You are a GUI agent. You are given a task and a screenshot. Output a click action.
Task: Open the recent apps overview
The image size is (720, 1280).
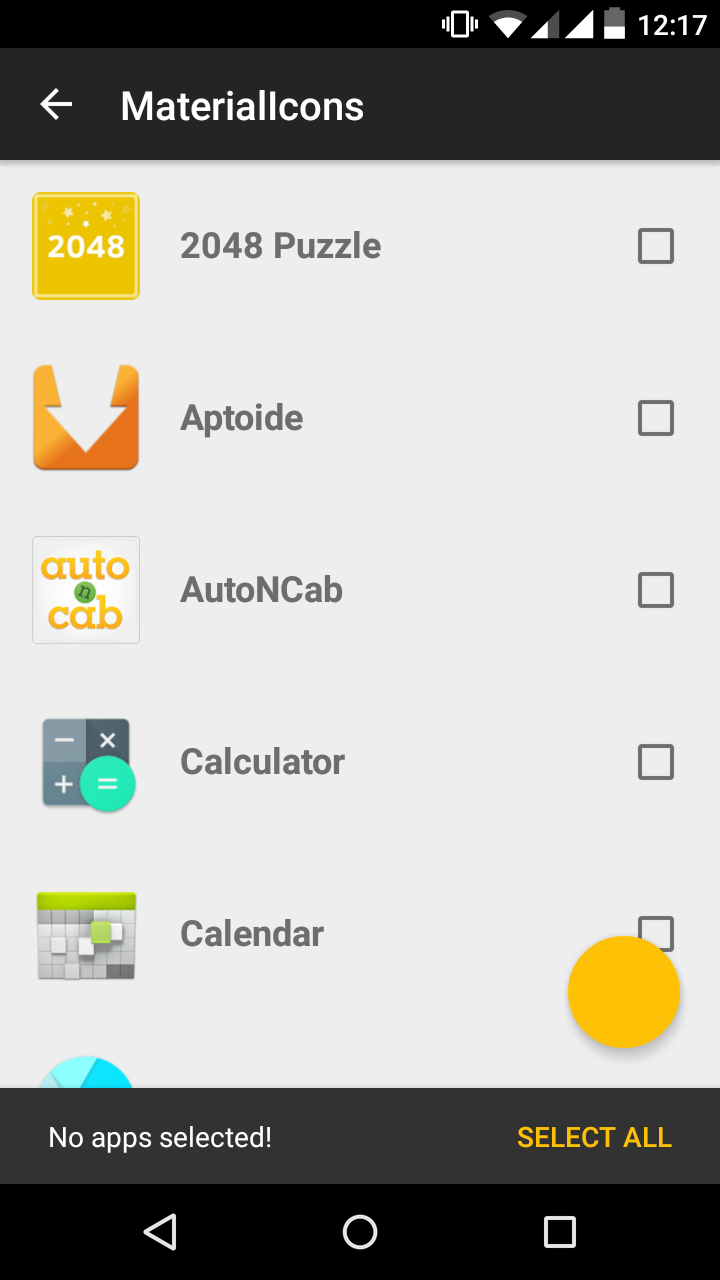560,1232
